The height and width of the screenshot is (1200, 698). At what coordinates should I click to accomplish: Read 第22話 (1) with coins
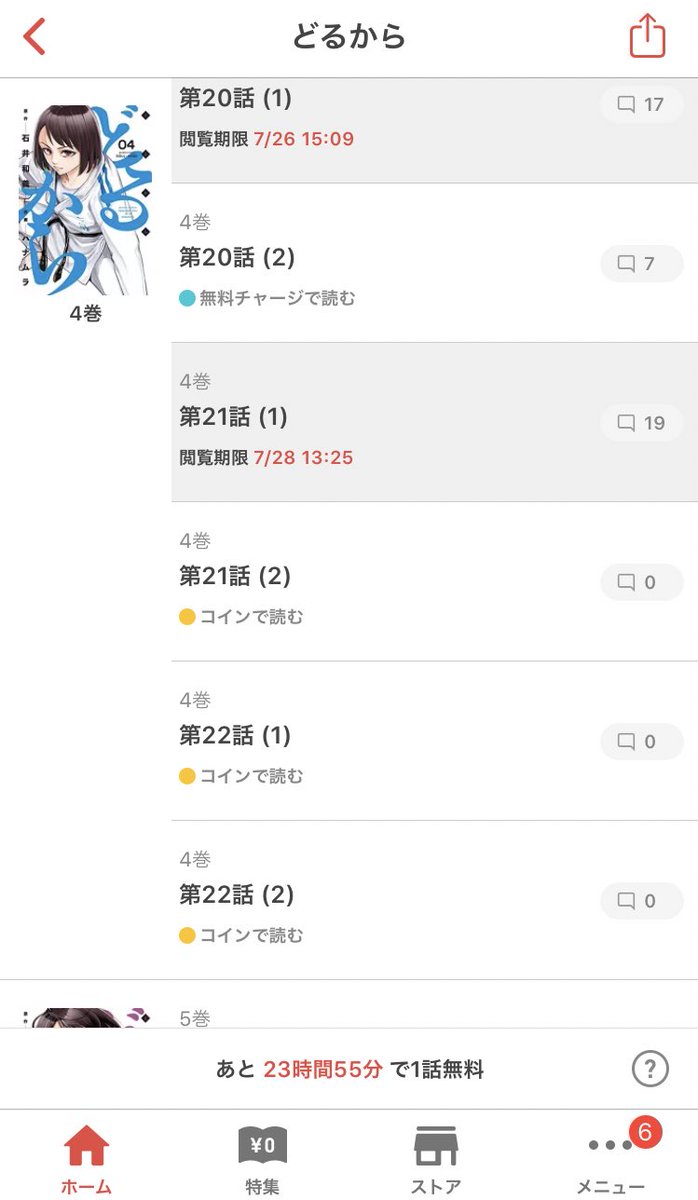click(435, 741)
